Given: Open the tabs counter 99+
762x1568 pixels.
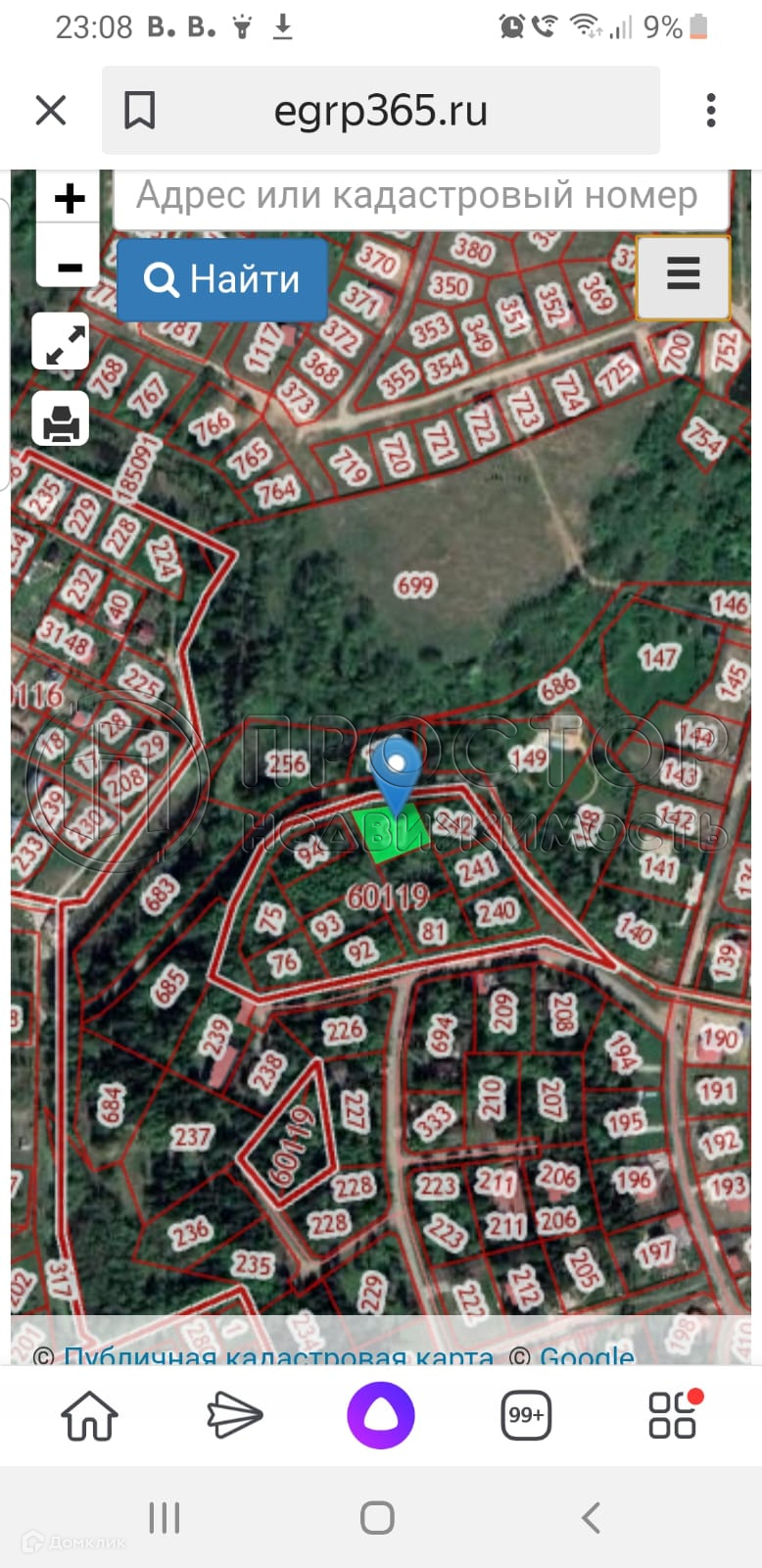Looking at the screenshot, I should pyautogui.click(x=526, y=1416).
